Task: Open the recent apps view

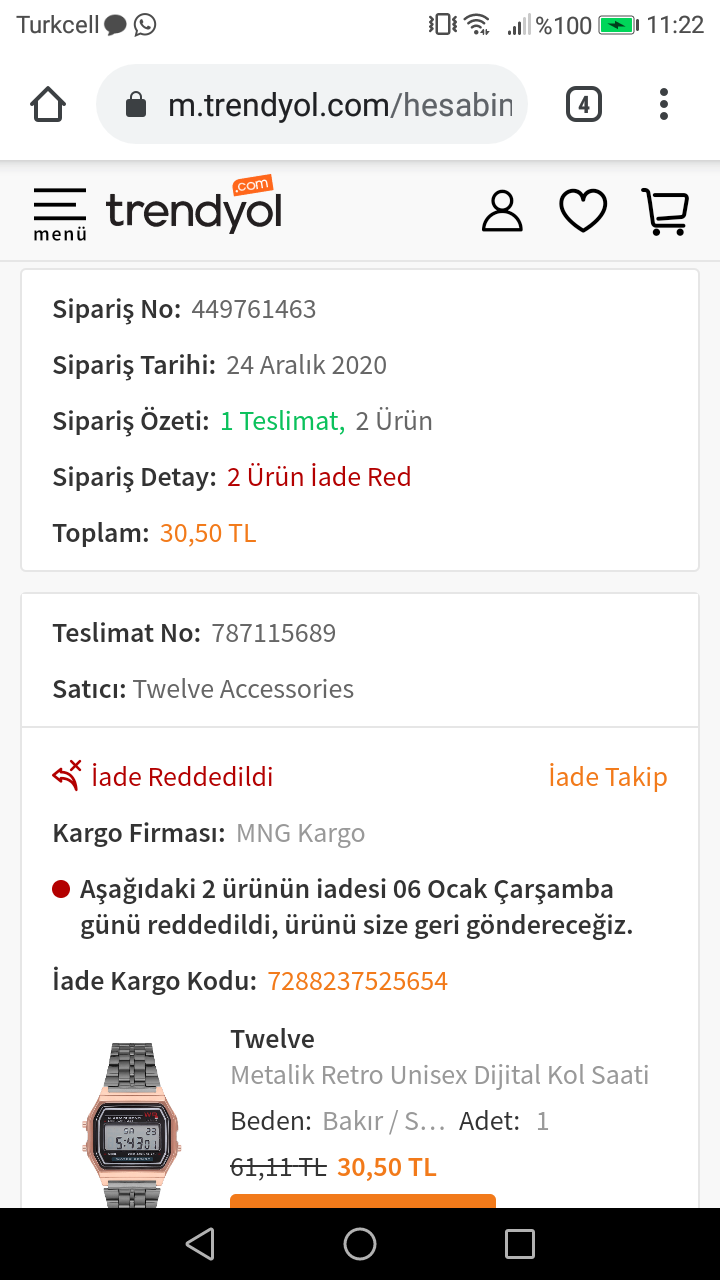Action: pos(520,1244)
